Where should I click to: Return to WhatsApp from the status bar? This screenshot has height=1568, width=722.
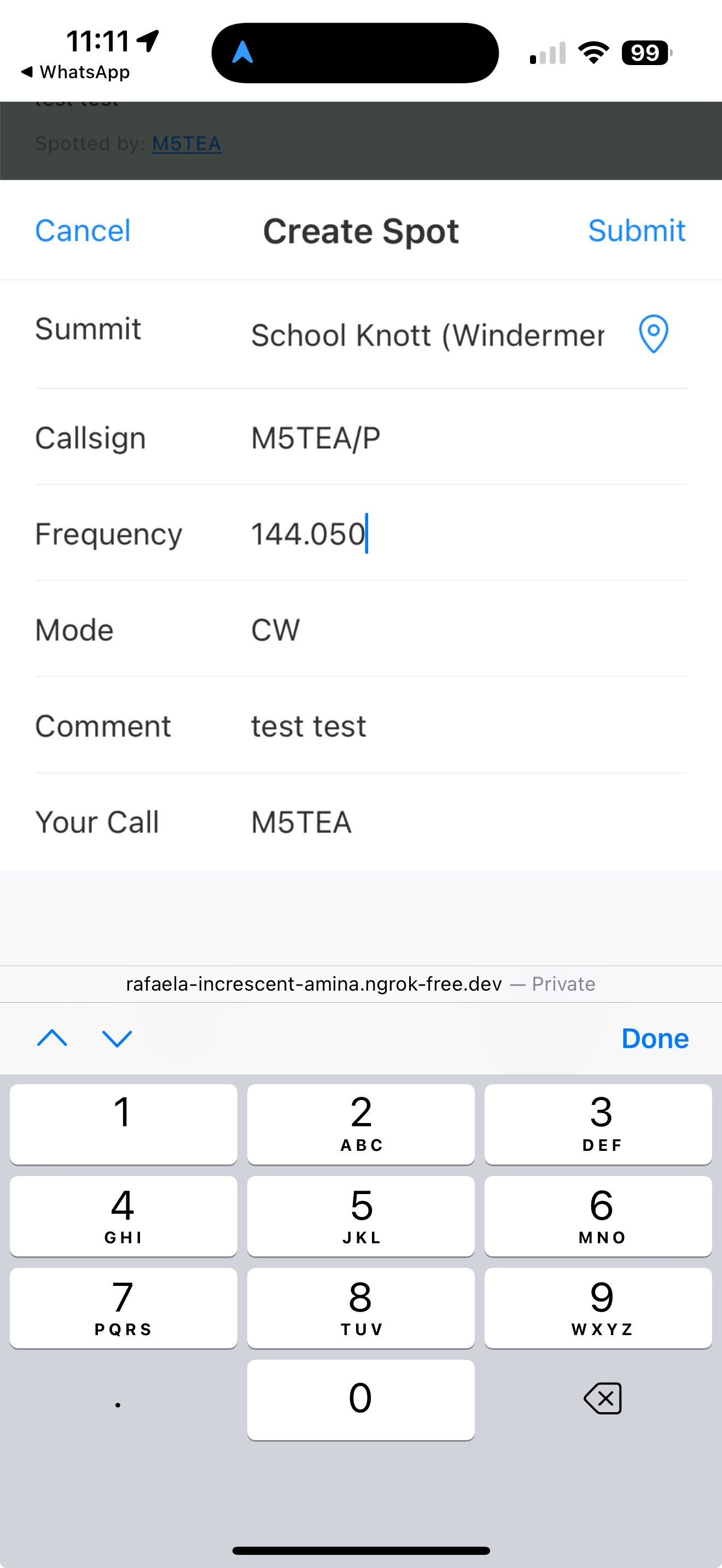76,72
